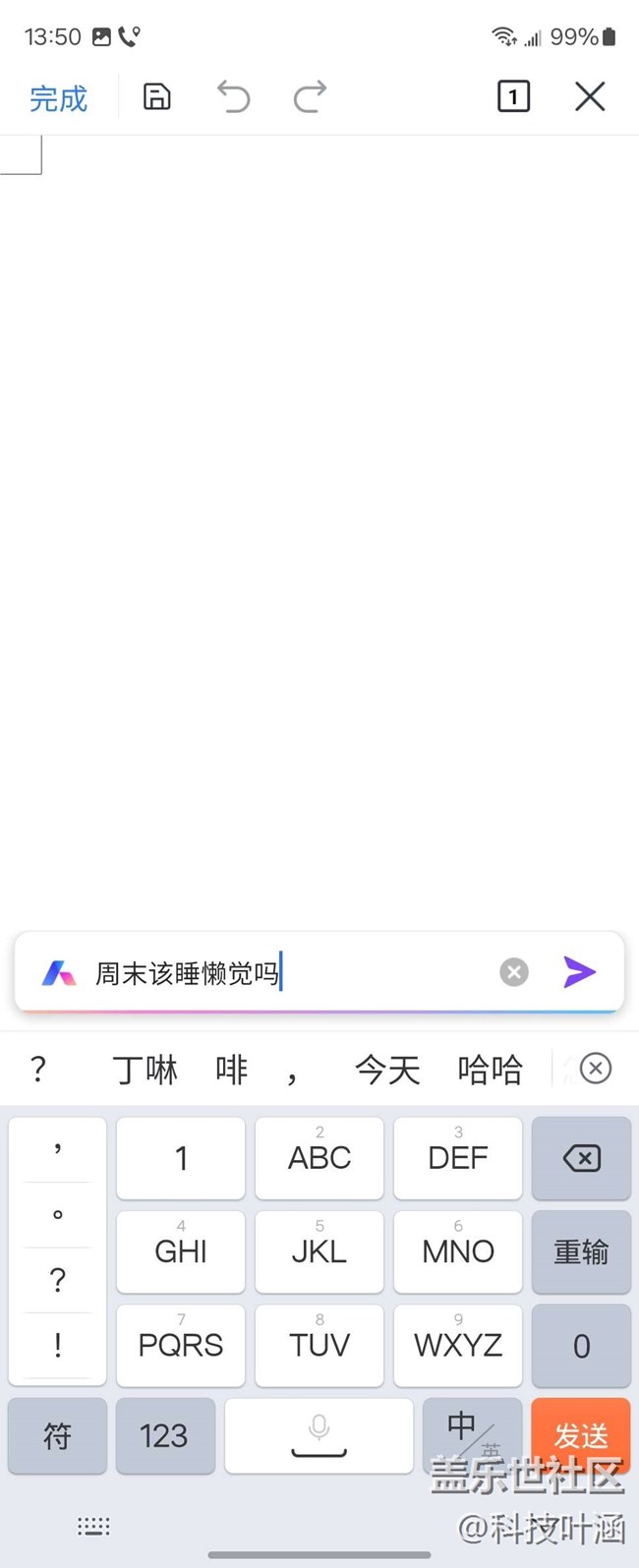Screen dimensions: 639x1568
Task: Open the page count indicator
Action: pos(513,96)
